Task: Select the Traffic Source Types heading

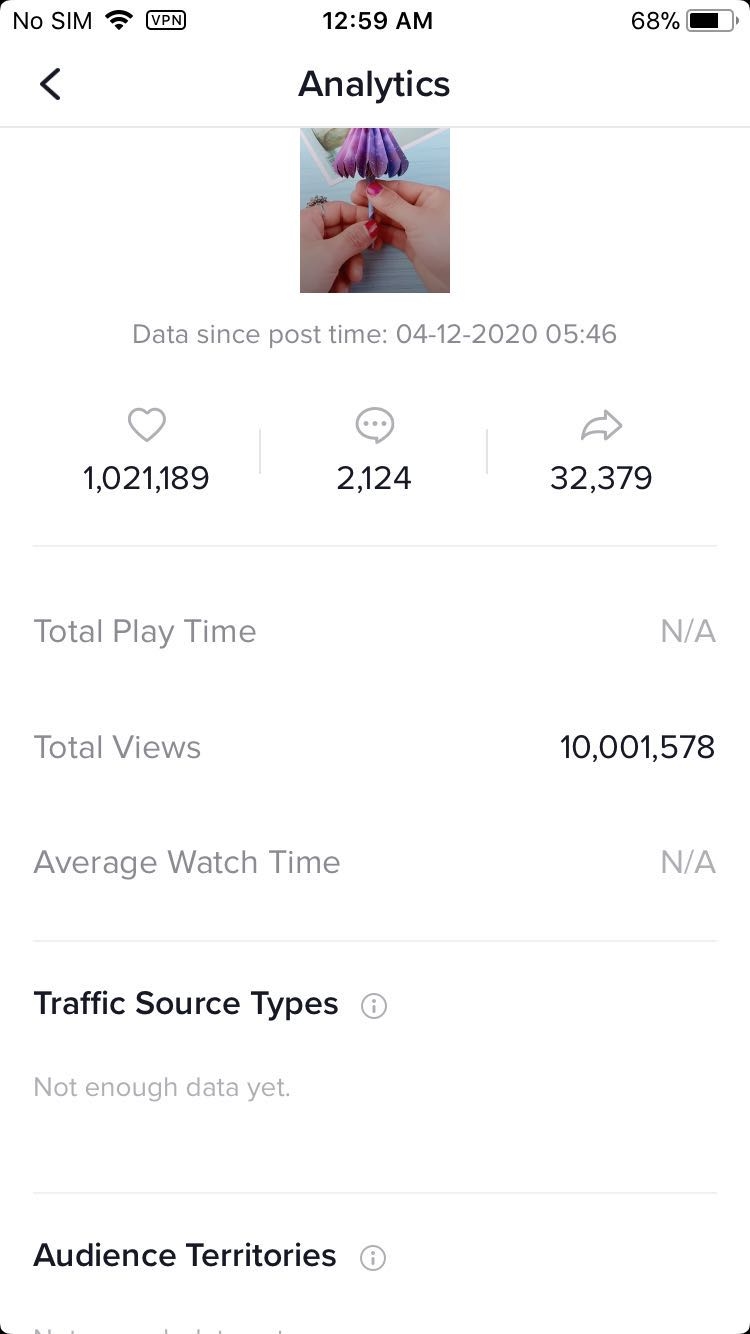Action: (x=185, y=1003)
